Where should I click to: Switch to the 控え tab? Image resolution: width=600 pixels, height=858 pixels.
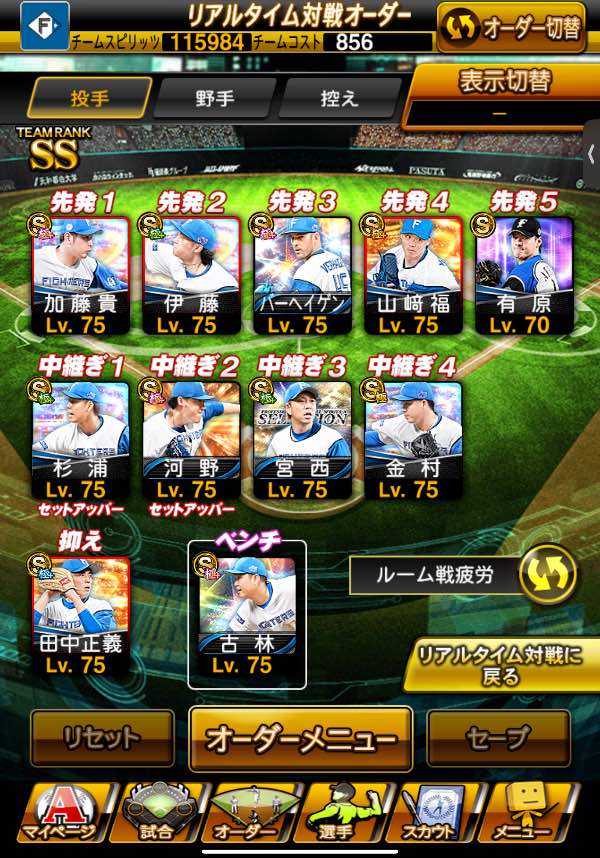tap(339, 98)
